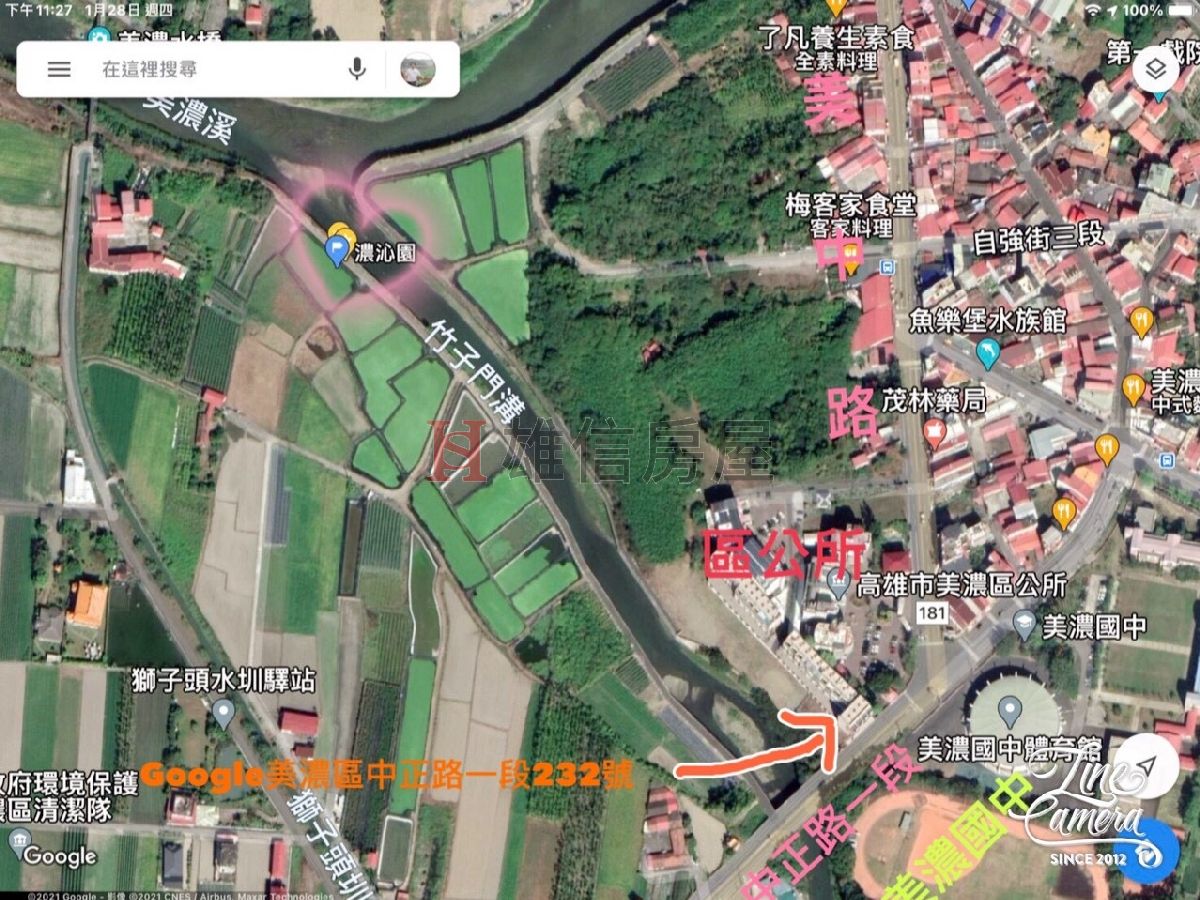Open the hamburger menu in search bar

59,69
